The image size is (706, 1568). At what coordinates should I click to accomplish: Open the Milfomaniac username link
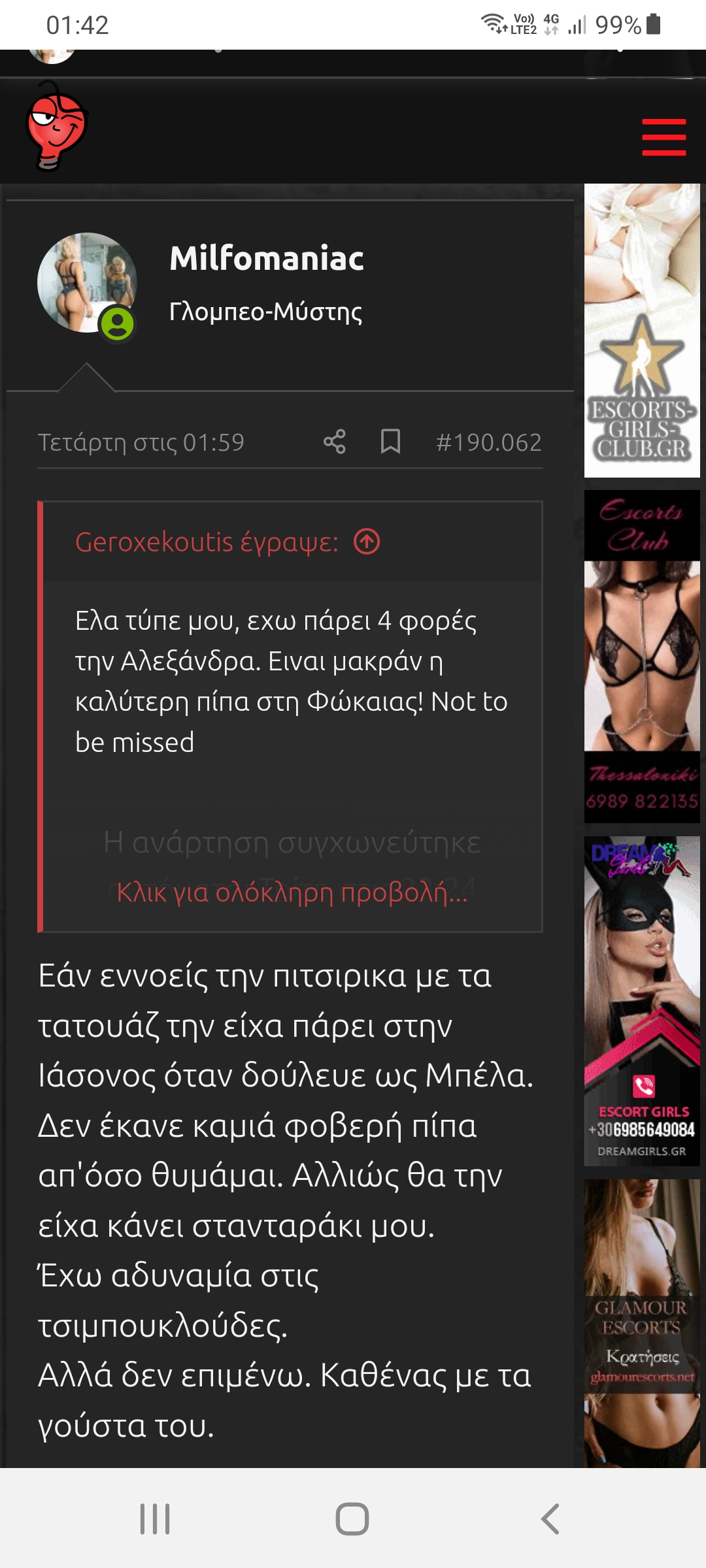coord(266,258)
